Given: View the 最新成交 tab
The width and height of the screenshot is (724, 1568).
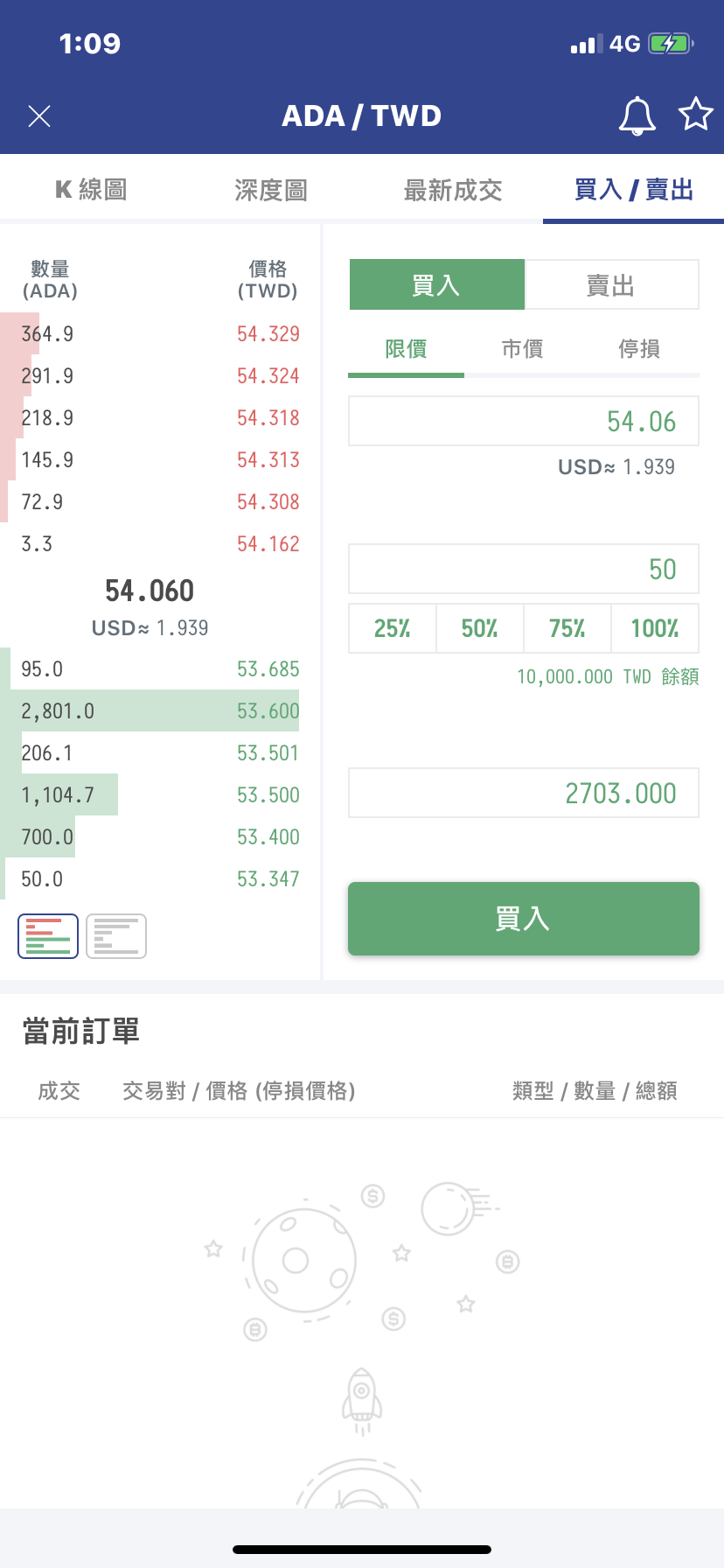Looking at the screenshot, I should click(452, 189).
